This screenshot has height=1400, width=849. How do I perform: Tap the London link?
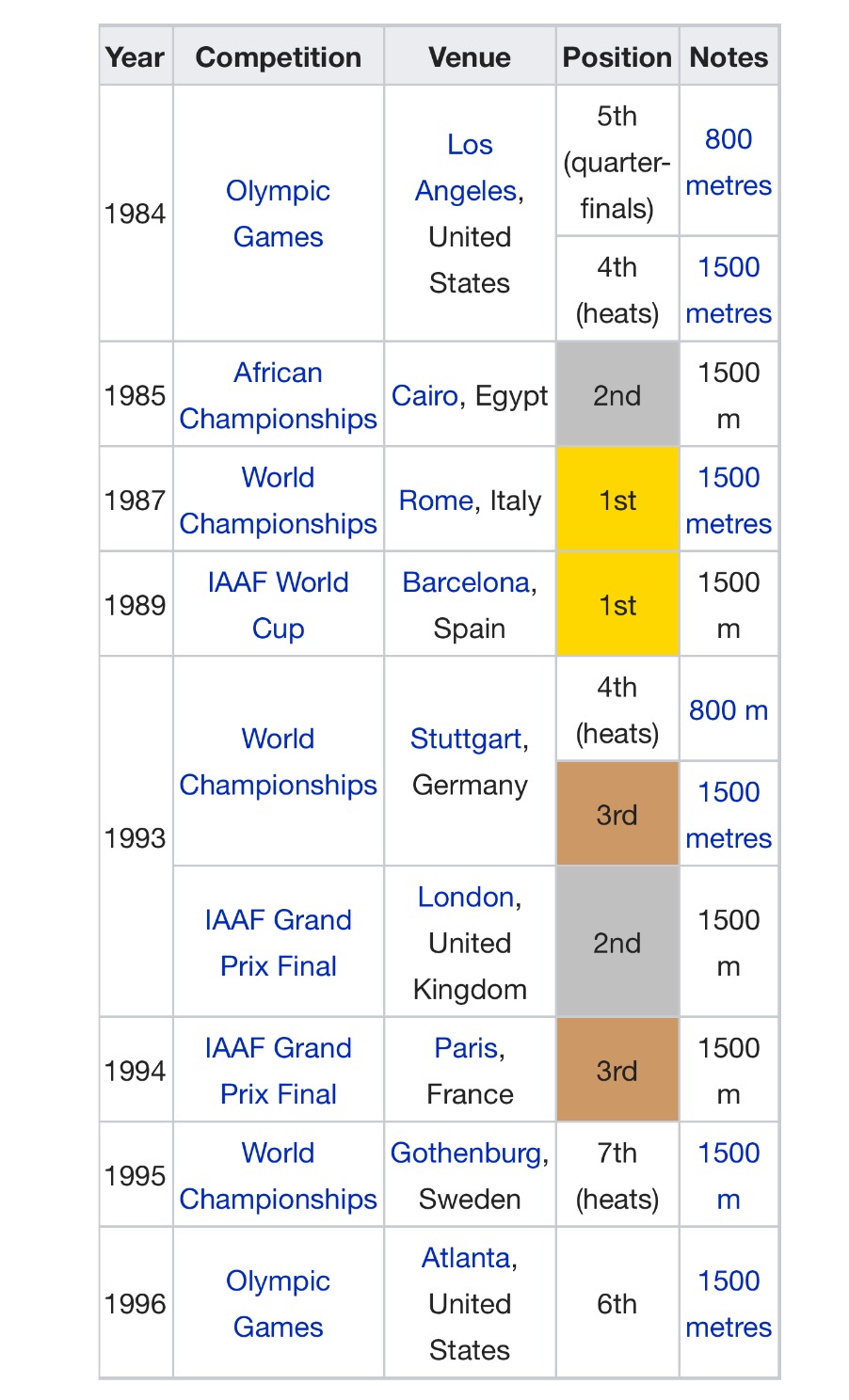click(465, 897)
